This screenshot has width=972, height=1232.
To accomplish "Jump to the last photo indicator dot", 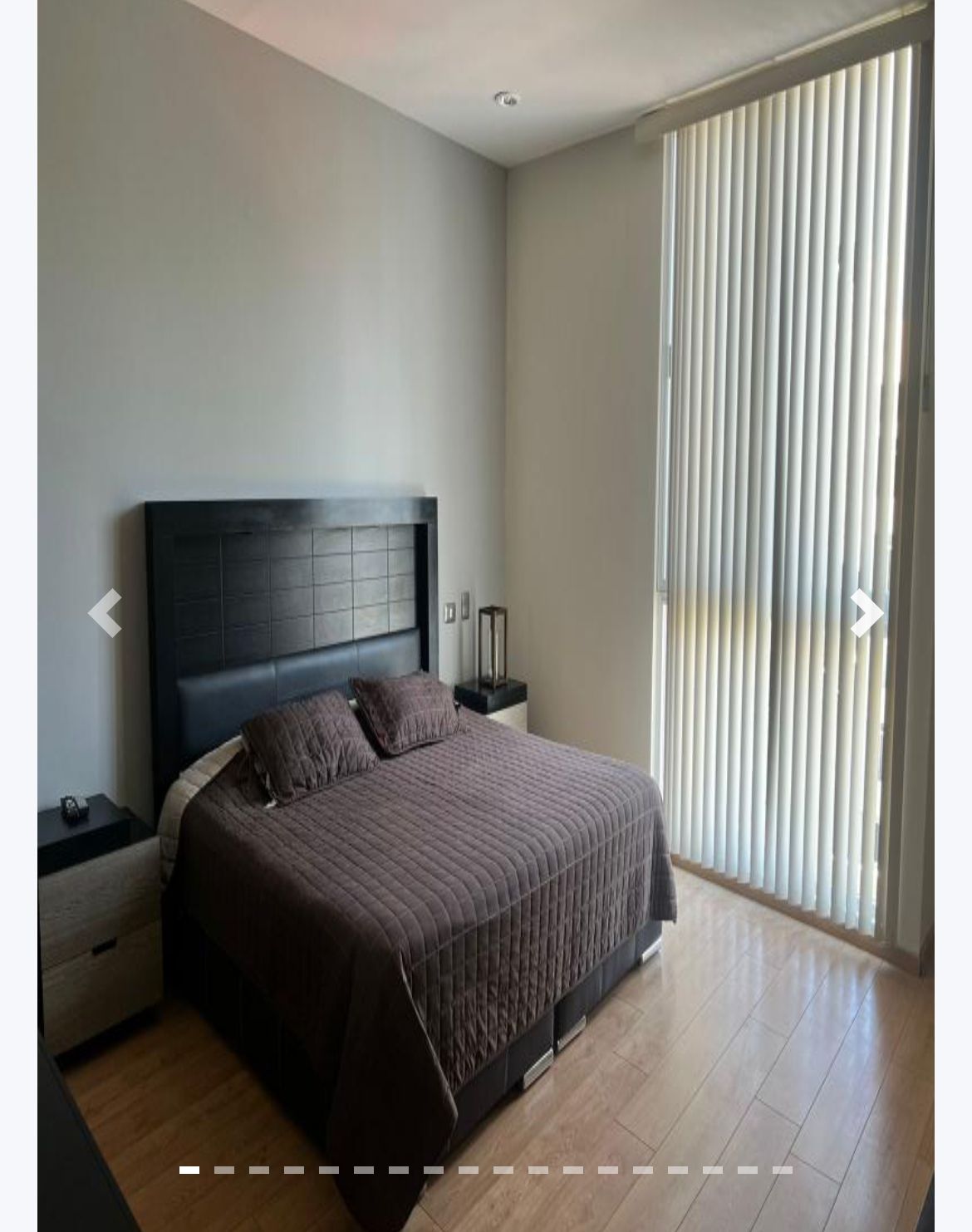I will pos(782,1170).
